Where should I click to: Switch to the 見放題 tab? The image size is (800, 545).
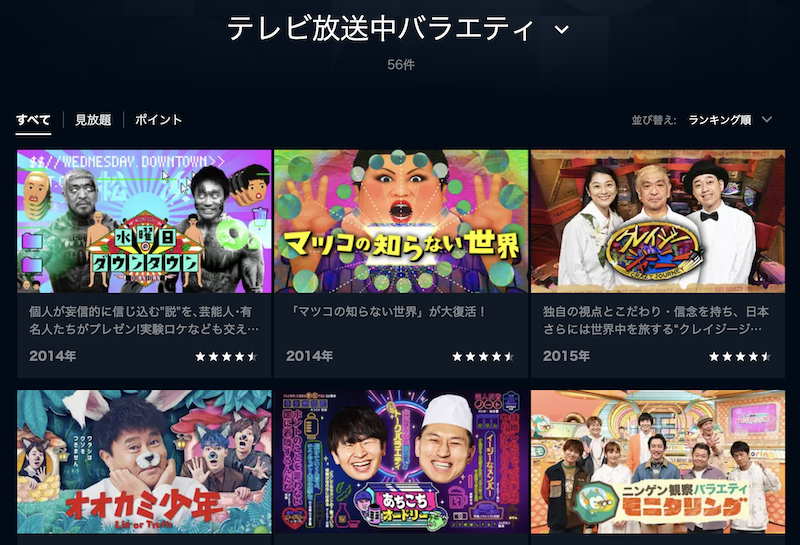pos(93,120)
